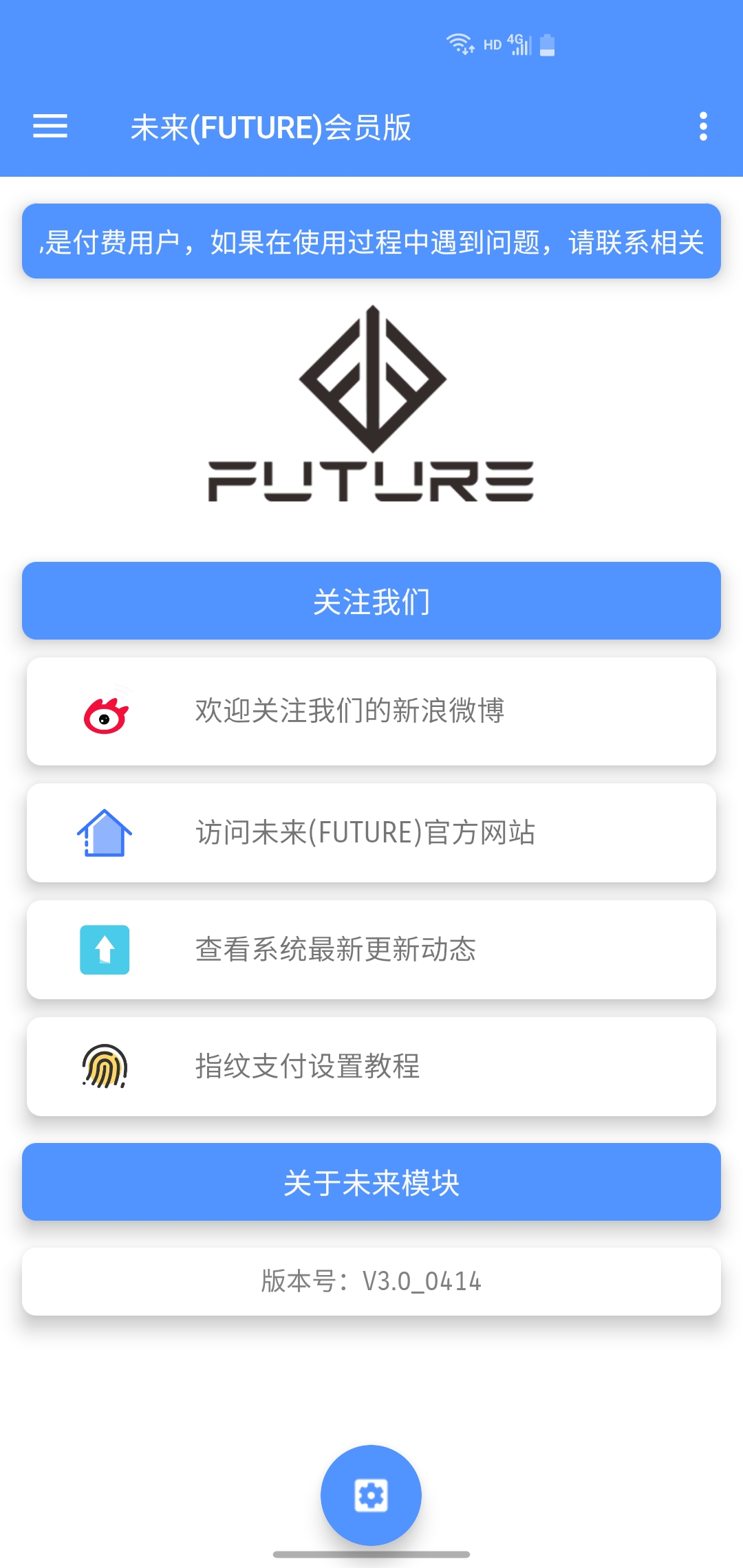Open 访问未来(FUTURE)官方网站 row
743x1568 pixels.
(371, 833)
